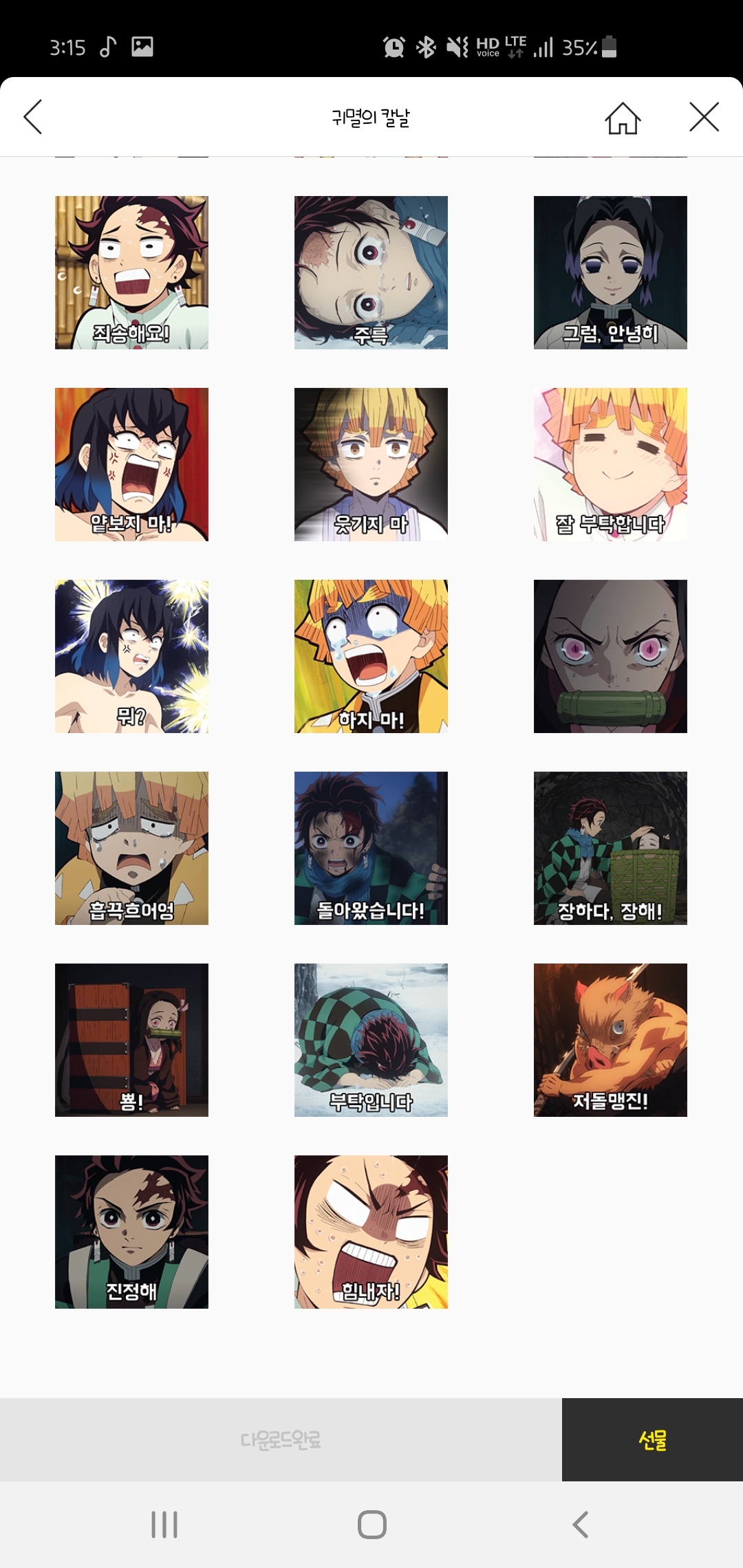Screen dimensions: 743x1568
Task: Preview the 죄송해요! emoticon
Action: tap(131, 272)
